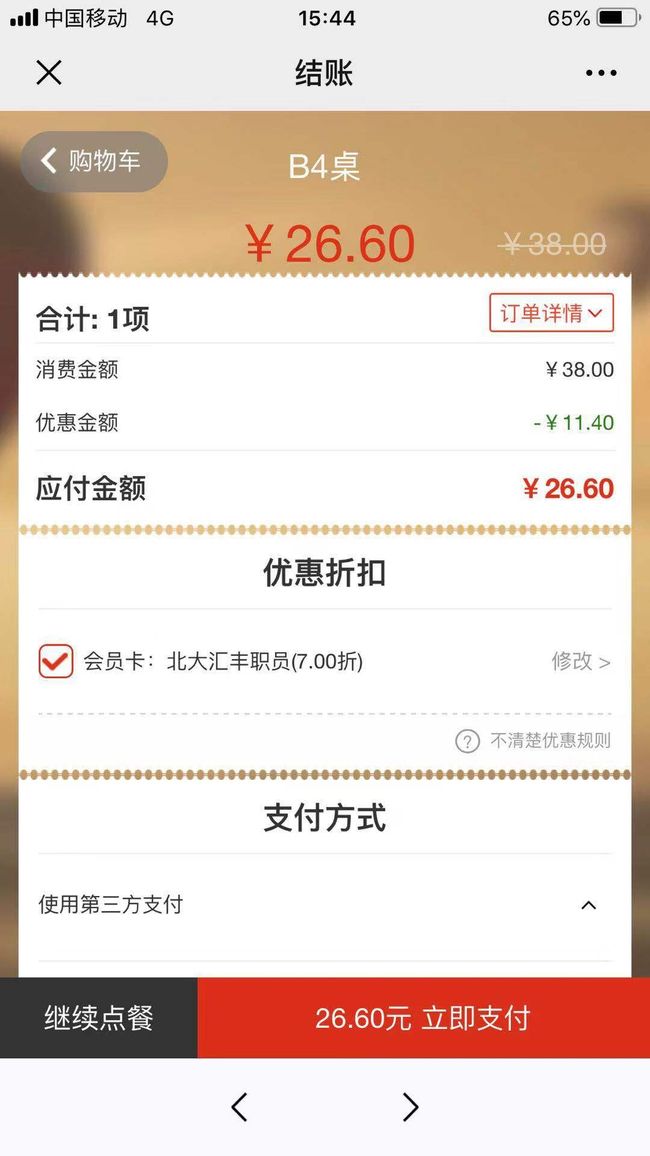Uncheck the 北大汇丰职员 member card discount

point(56,661)
